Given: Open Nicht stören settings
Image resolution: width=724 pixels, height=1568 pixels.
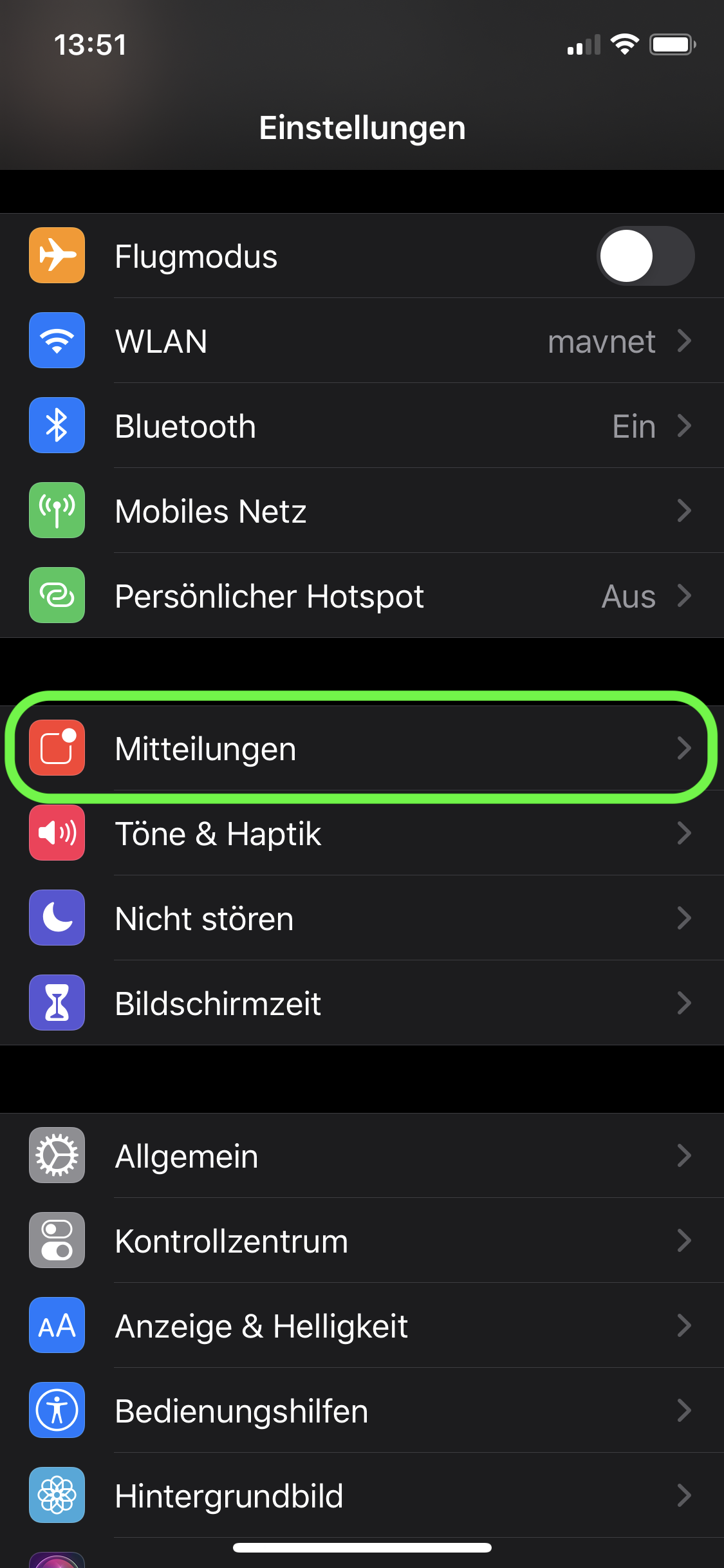Looking at the screenshot, I should pos(360,919).
